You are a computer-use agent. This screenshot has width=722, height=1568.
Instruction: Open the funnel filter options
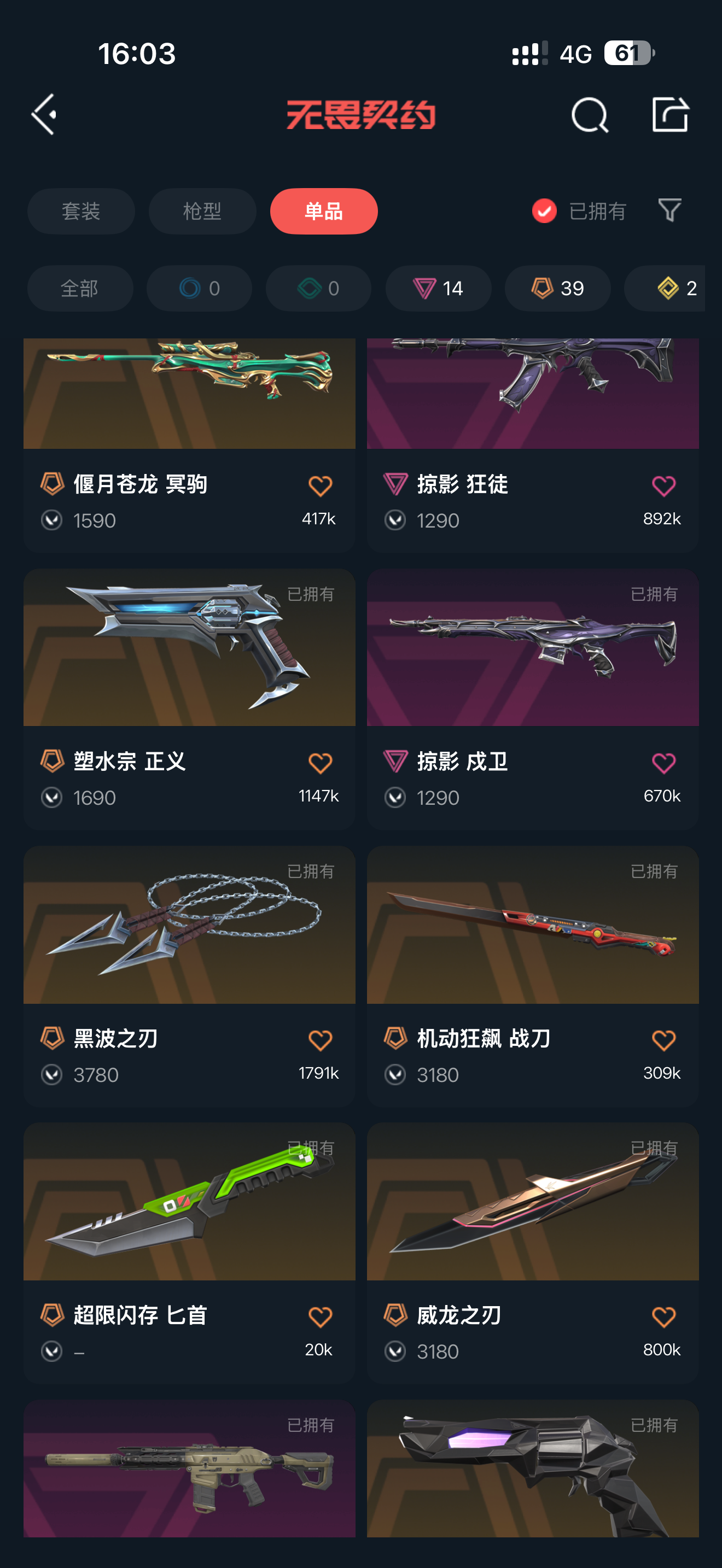point(669,210)
